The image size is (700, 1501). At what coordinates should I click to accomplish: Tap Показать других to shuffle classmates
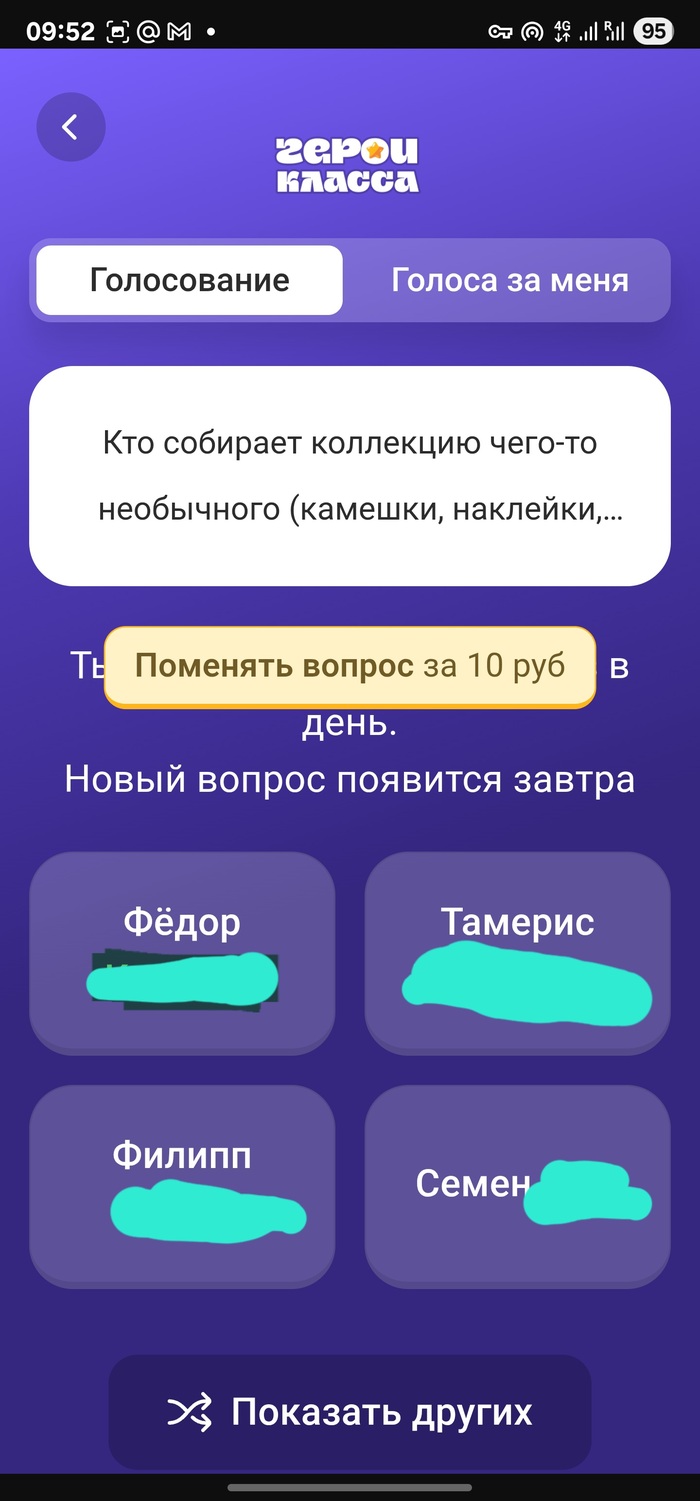tap(350, 1411)
